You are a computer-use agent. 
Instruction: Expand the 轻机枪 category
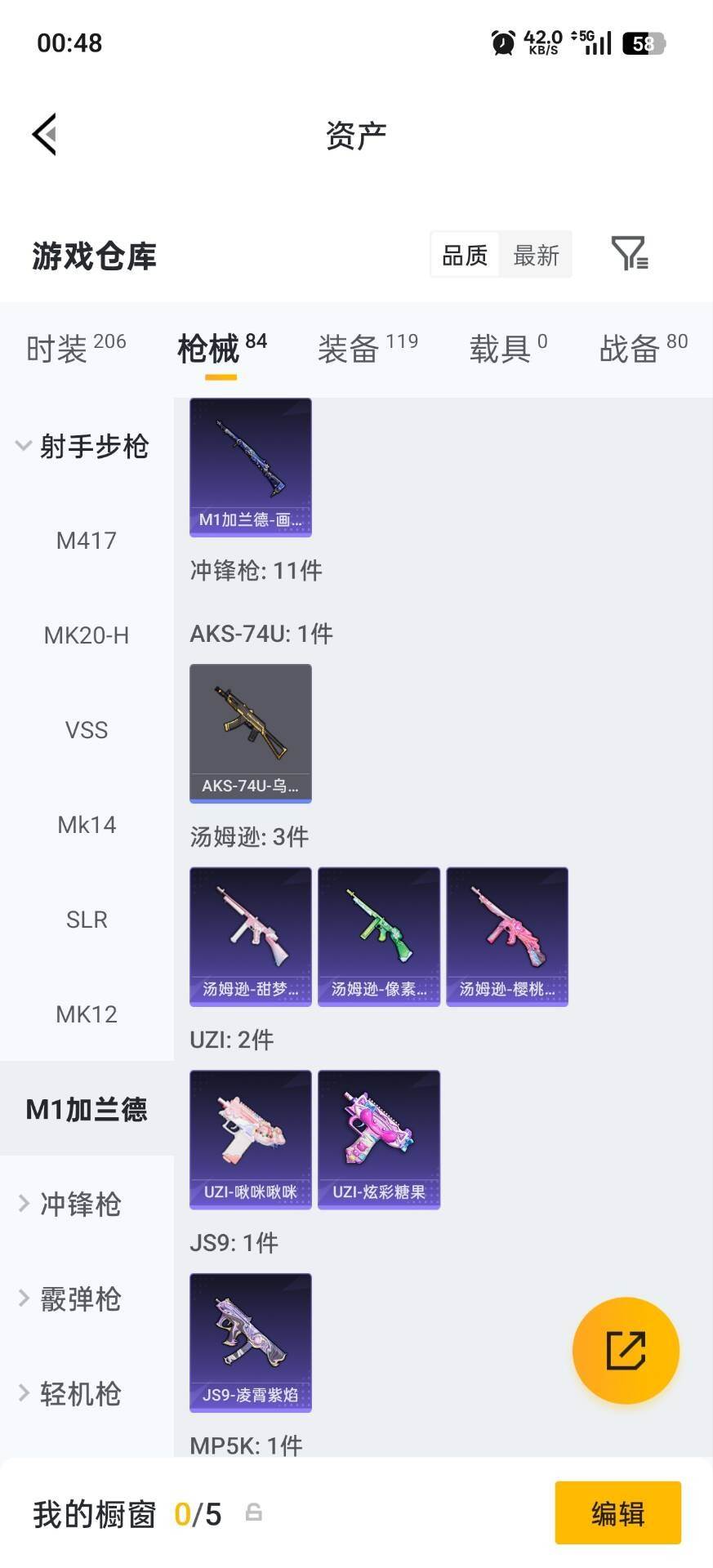(80, 1393)
